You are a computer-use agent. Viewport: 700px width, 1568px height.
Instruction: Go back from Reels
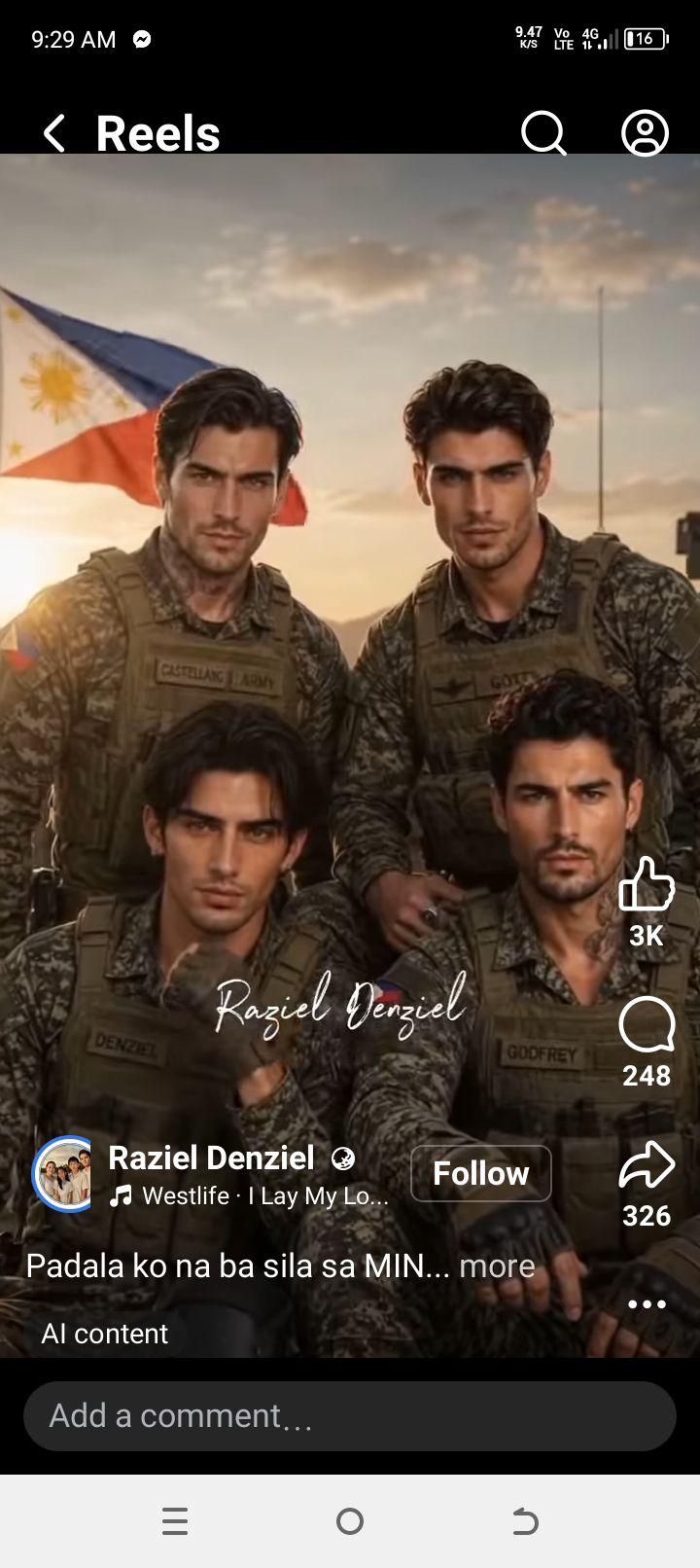point(54,133)
